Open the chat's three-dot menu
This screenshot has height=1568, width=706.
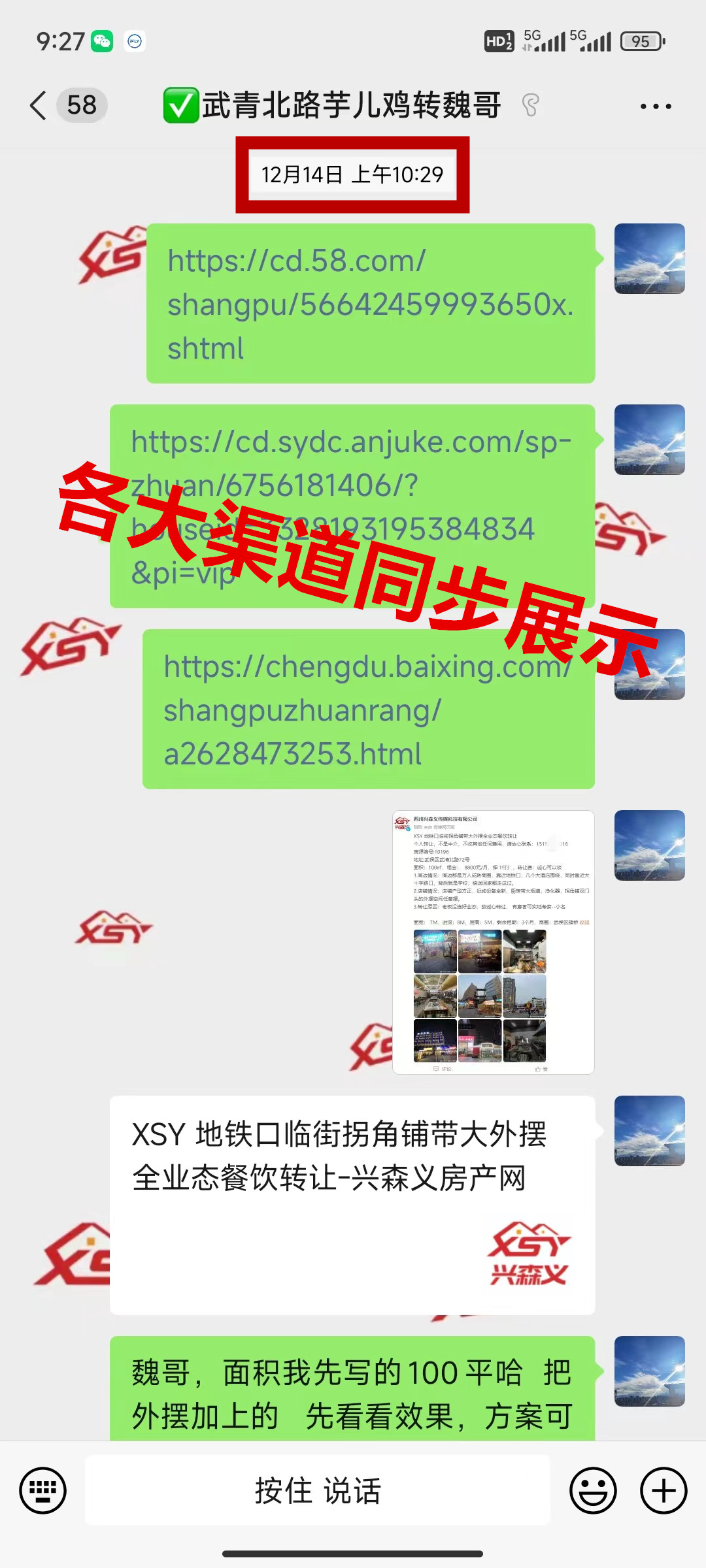(x=655, y=106)
